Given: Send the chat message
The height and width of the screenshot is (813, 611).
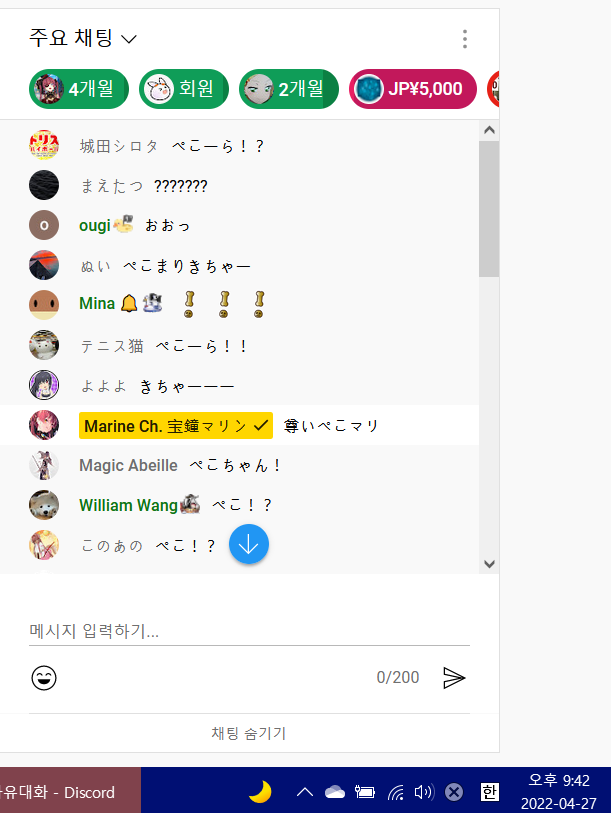Looking at the screenshot, I should (x=454, y=678).
